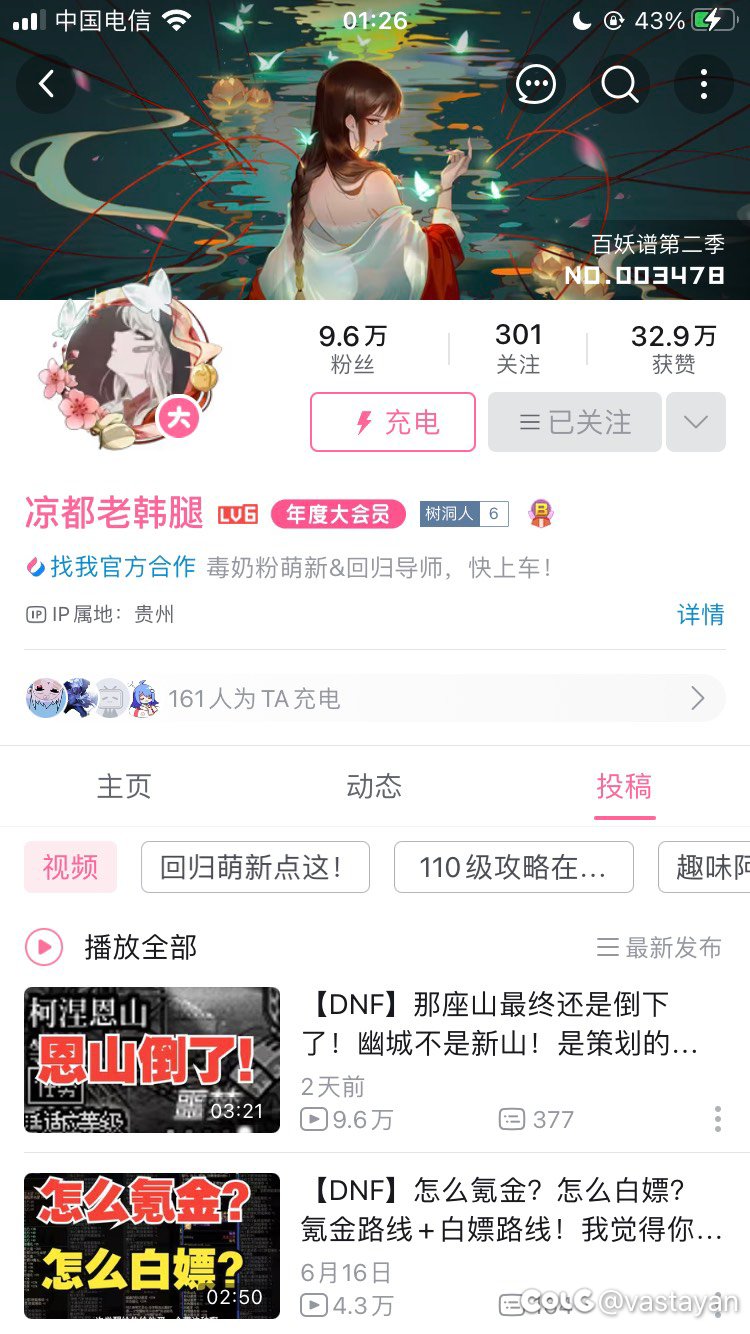The height and width of the screenshot is (1334, 750).
Task: Open search on this profile
Action: click(619, 84)
